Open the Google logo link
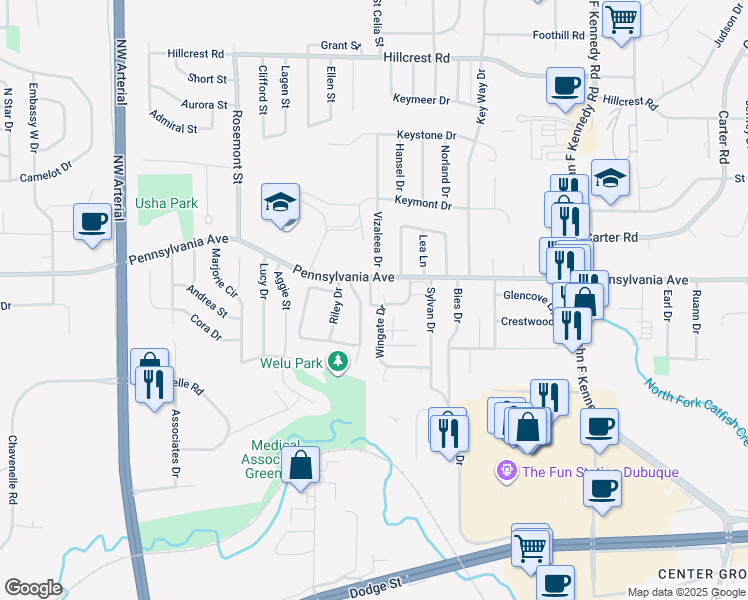Image resolution: width=748 pixels, height=600 pixels. [33, 588]
